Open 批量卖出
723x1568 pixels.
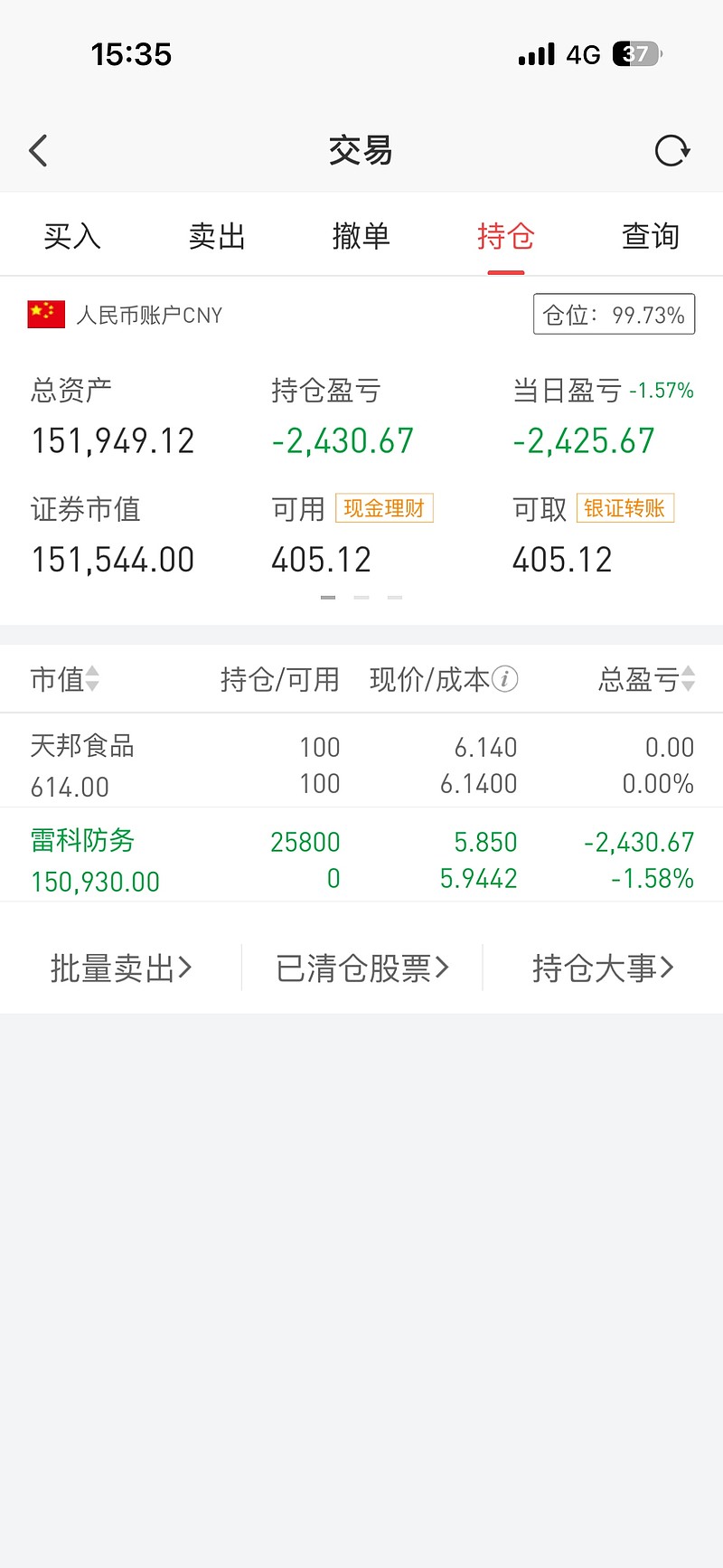pyautogui.click(x=121, y=968)
